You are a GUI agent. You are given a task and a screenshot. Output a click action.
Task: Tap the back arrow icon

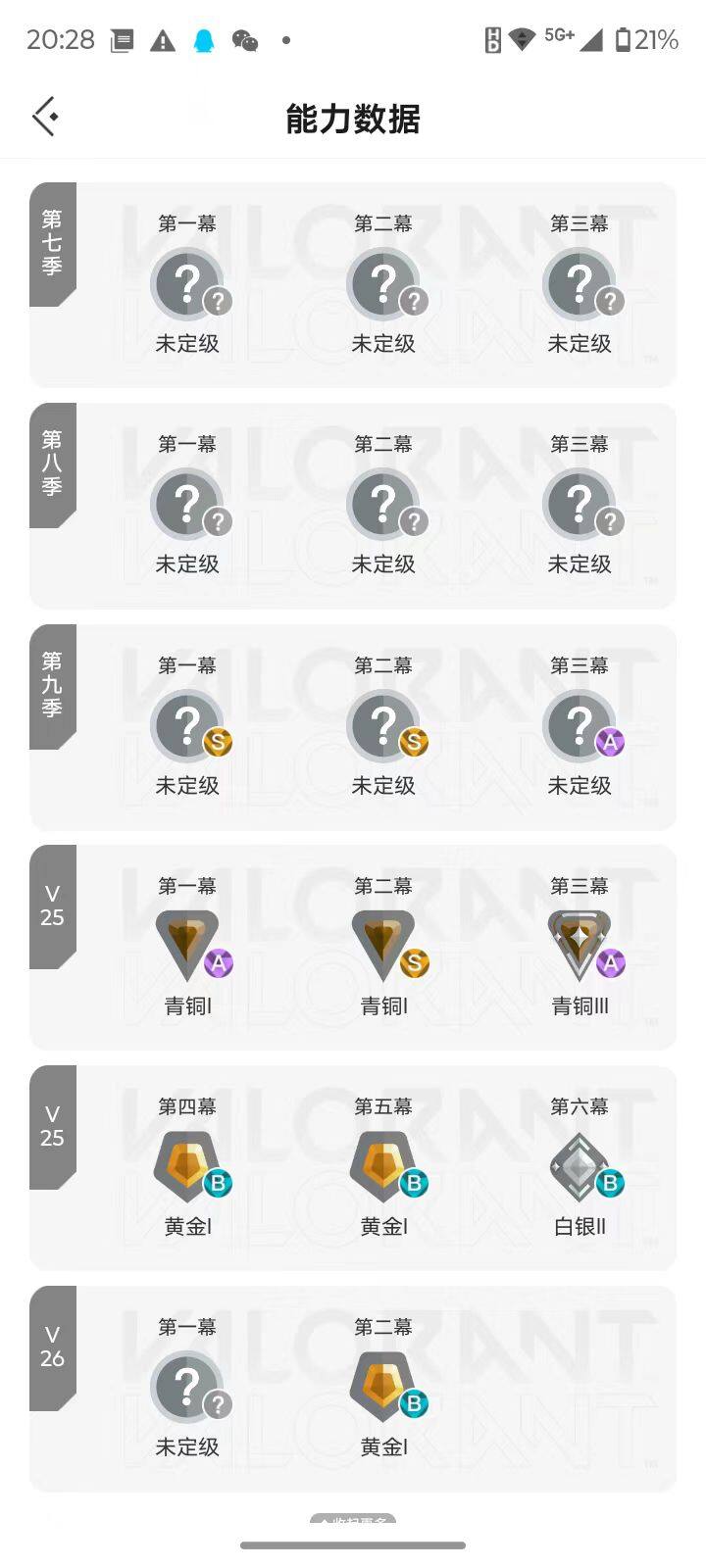click(44, 116)
